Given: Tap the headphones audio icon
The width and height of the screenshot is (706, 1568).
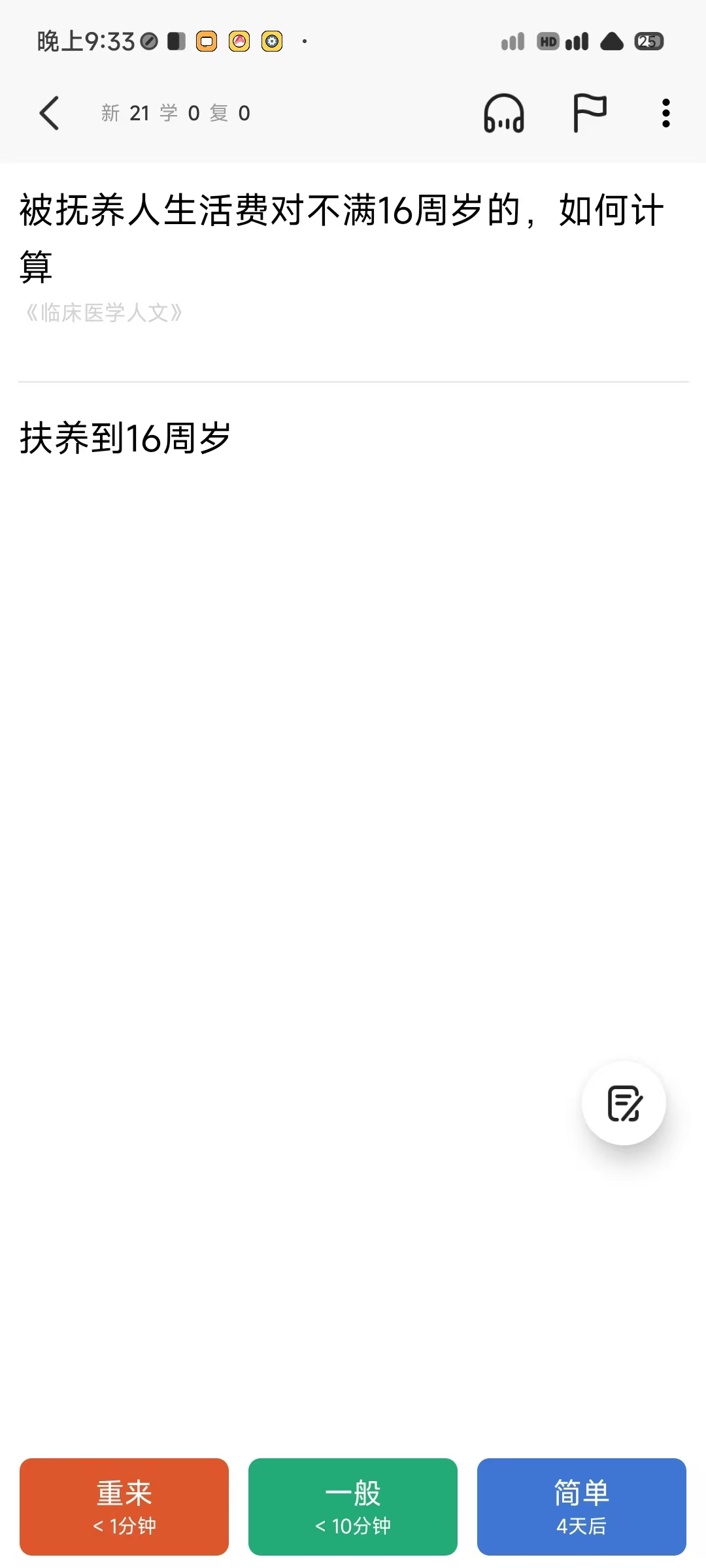Looking at the screenshot, I should (503, 113).
